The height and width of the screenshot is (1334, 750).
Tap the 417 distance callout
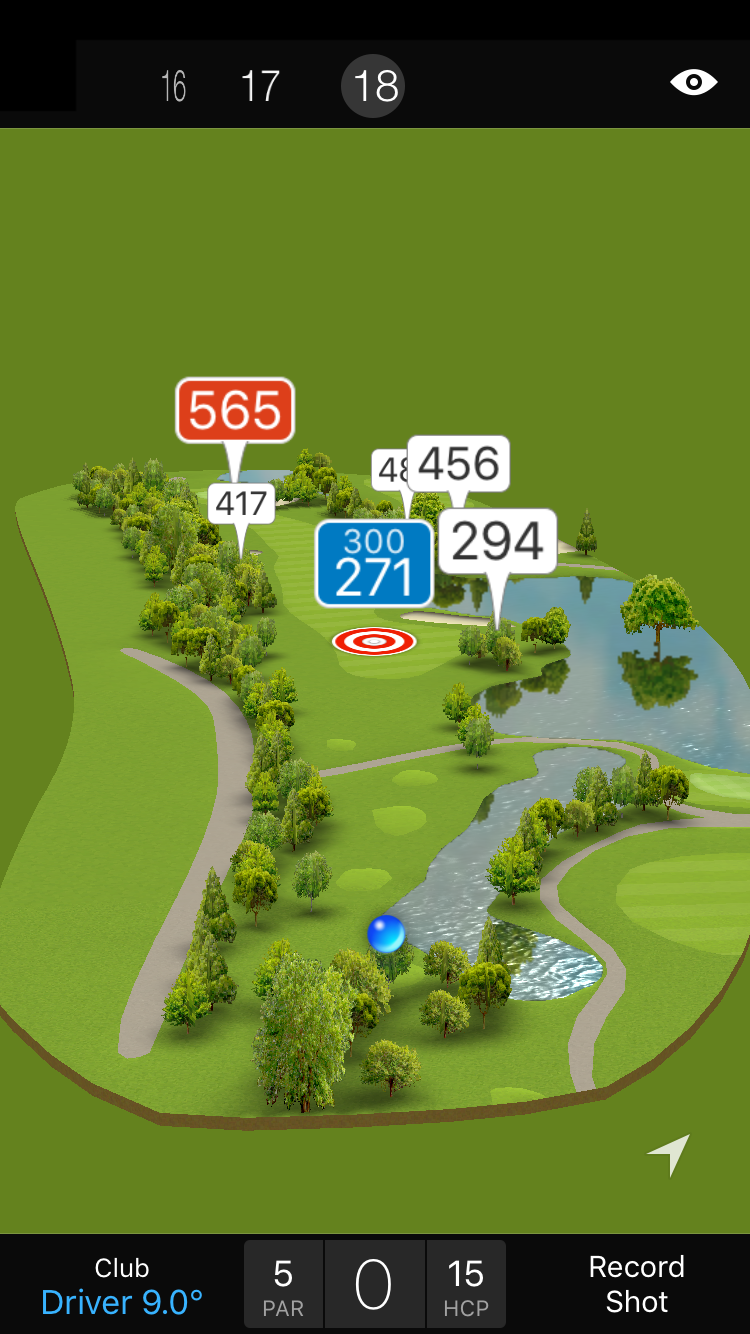point(241,503)
